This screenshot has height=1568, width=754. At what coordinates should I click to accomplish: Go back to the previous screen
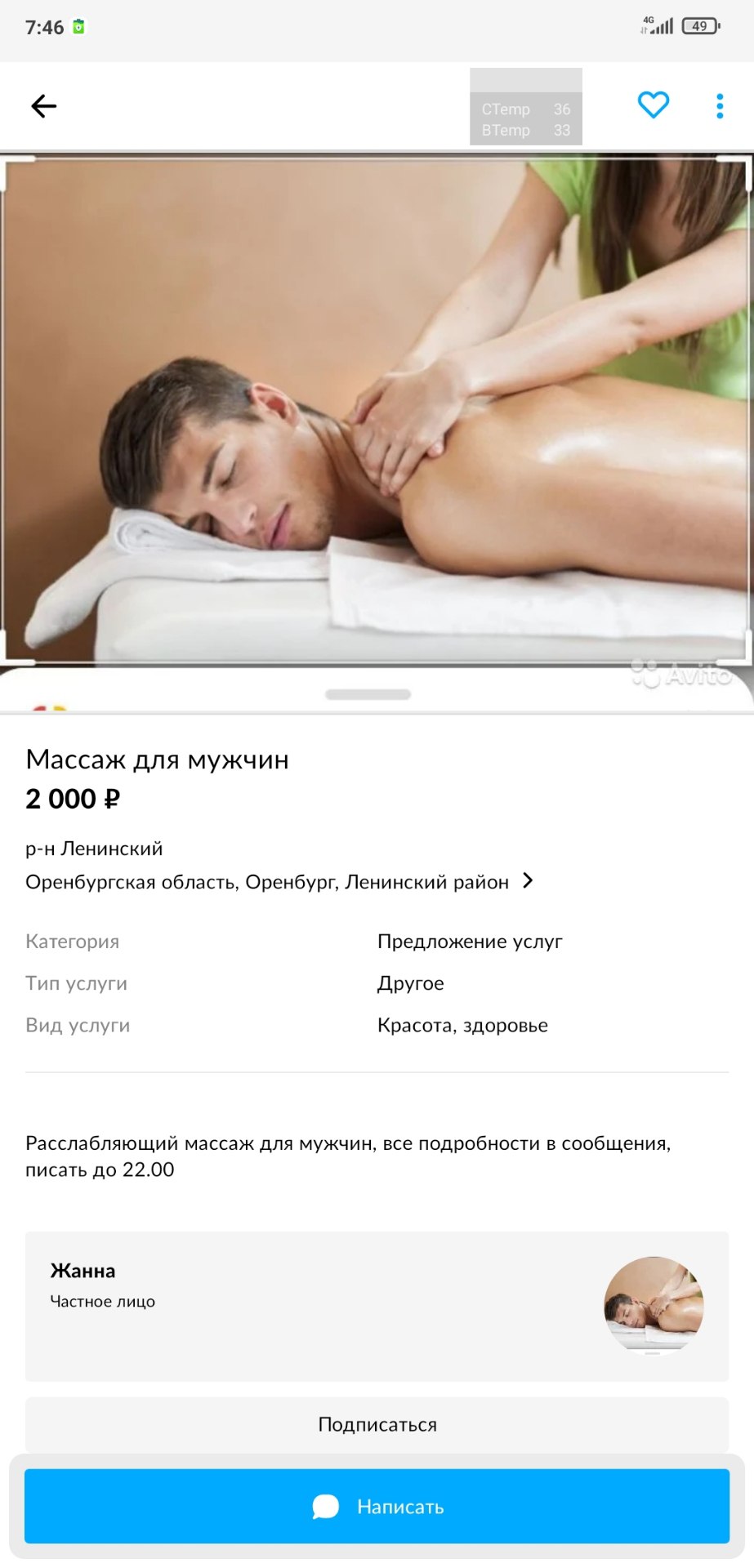44,106
